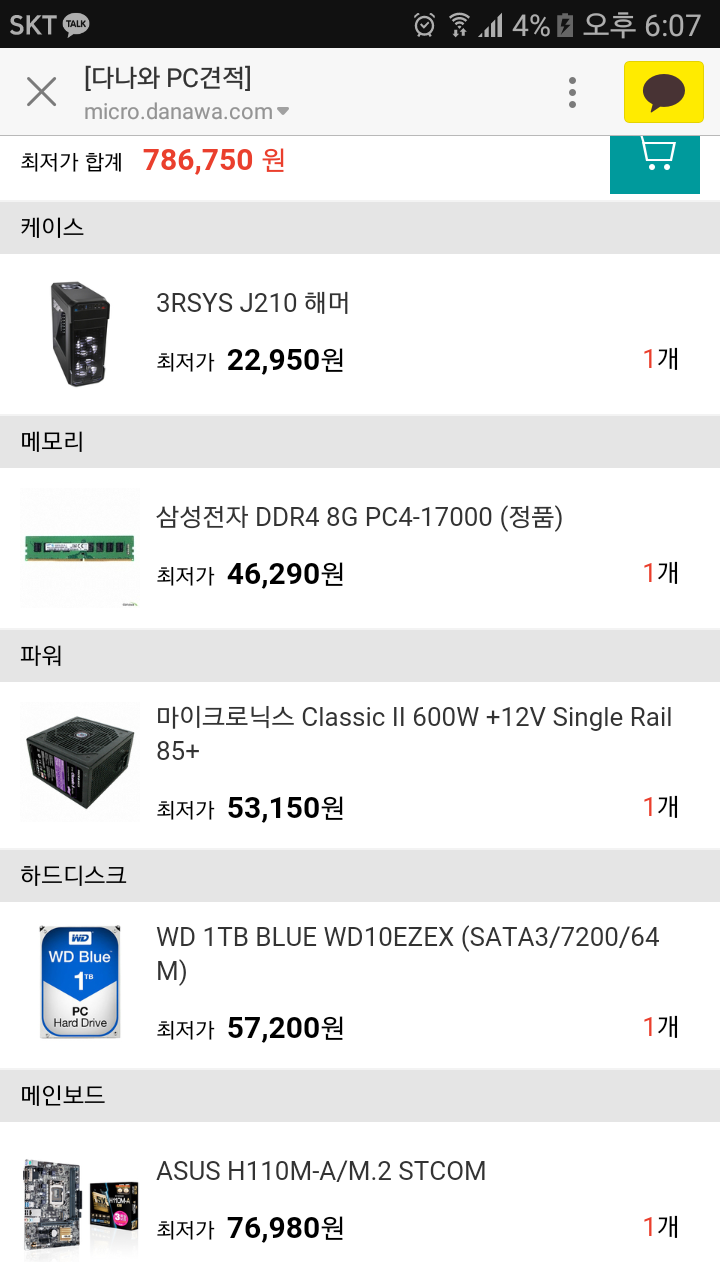Tap the yellow KakaoTalk chat button
This screenshot has width=720, height=1280.
pyautogui.click(x=663, y=92)
